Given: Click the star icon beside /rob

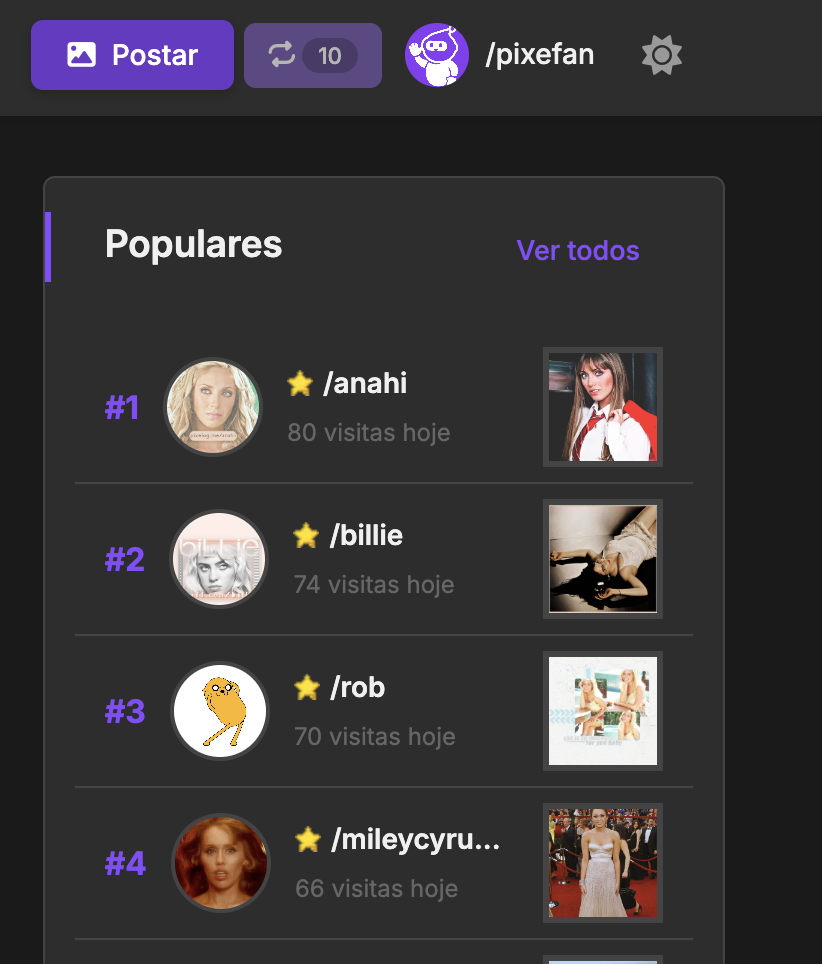Looking at the screenshot, I should tap(306, 688).
